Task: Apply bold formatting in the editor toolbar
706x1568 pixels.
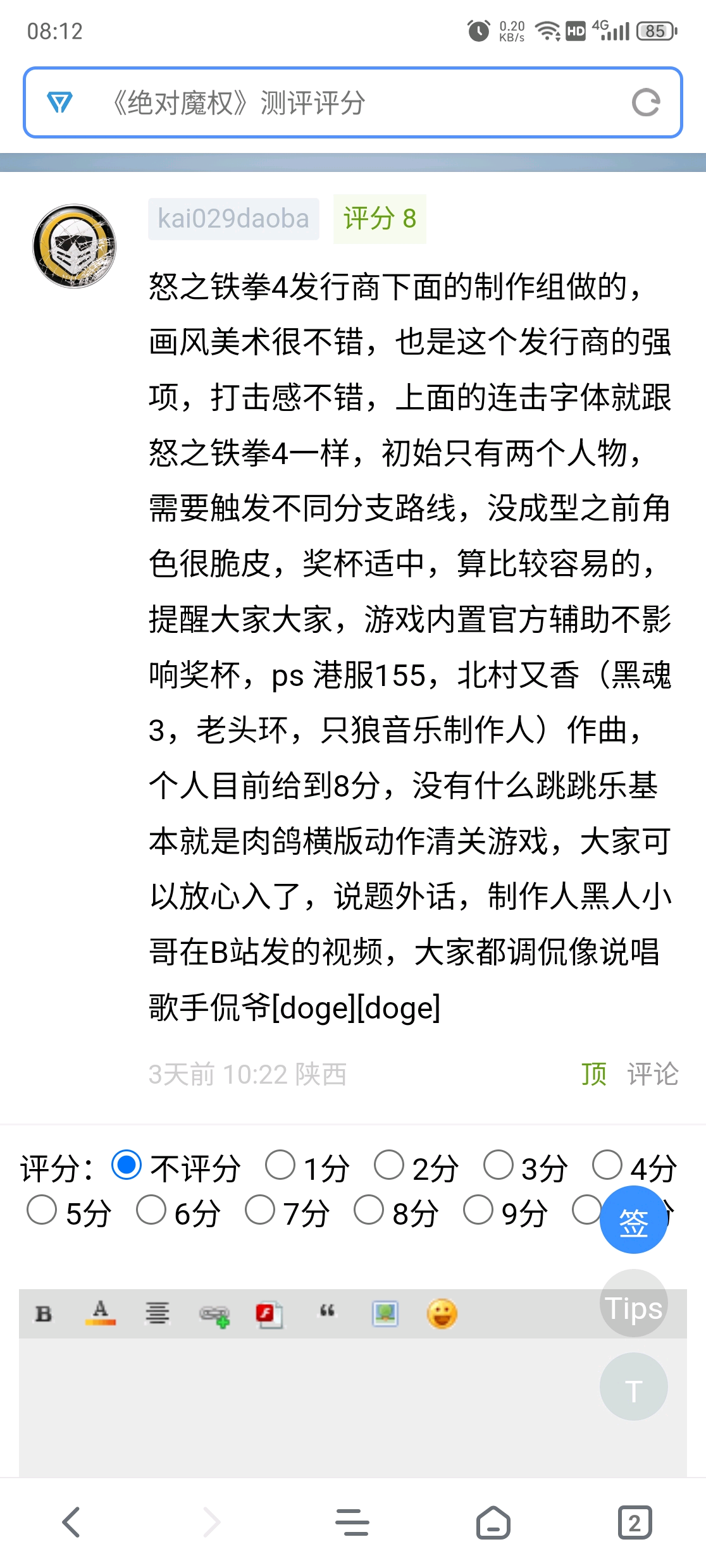Action: click(44, 1314)
